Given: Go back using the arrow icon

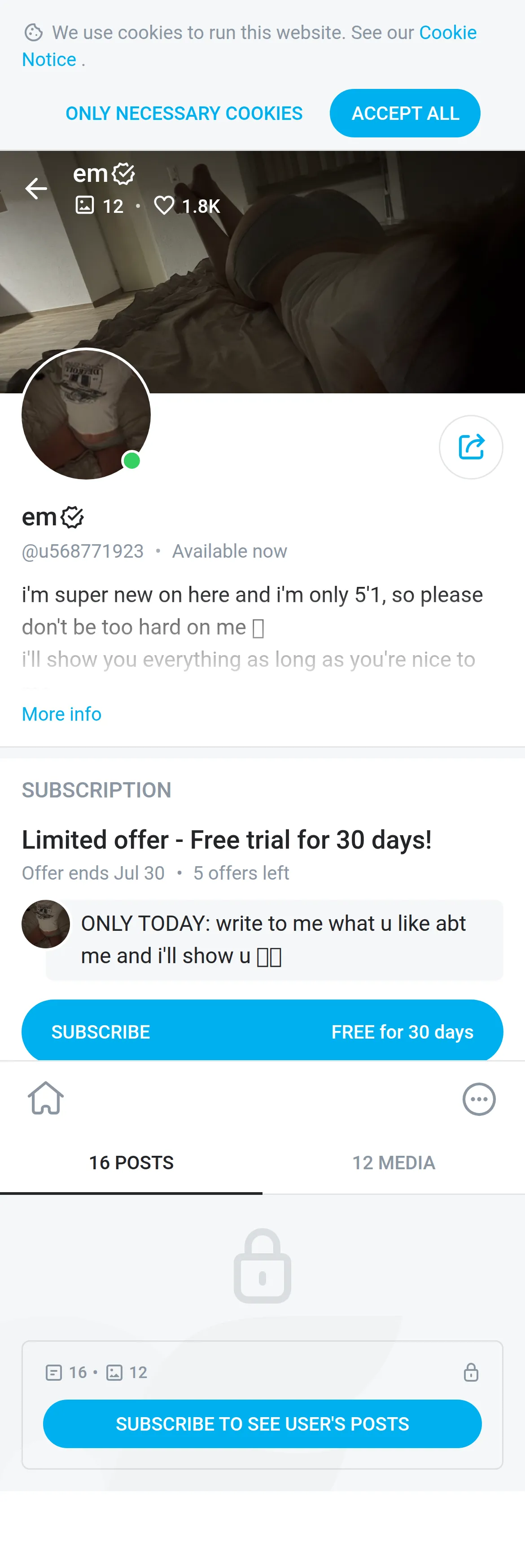Looking at the screenshot, I should 36,189.
